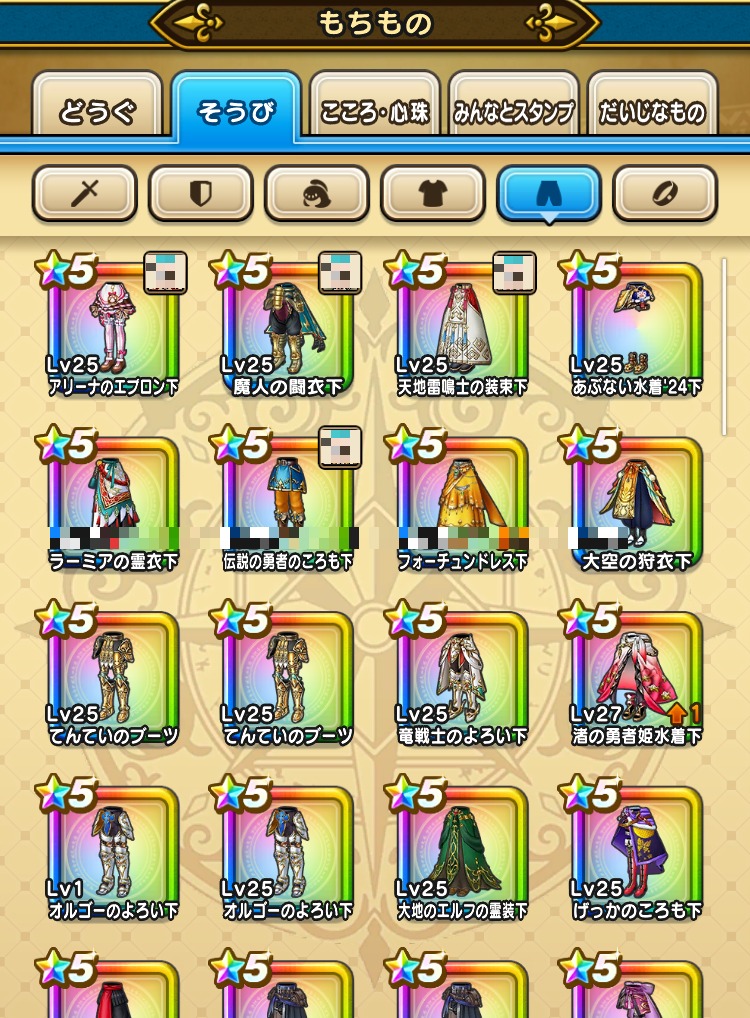Filter equipment by upper body shirt icon
Image resolution: width=750 pixels, height=1018 pixels.
pyautogui.click(x=432, y=193)
